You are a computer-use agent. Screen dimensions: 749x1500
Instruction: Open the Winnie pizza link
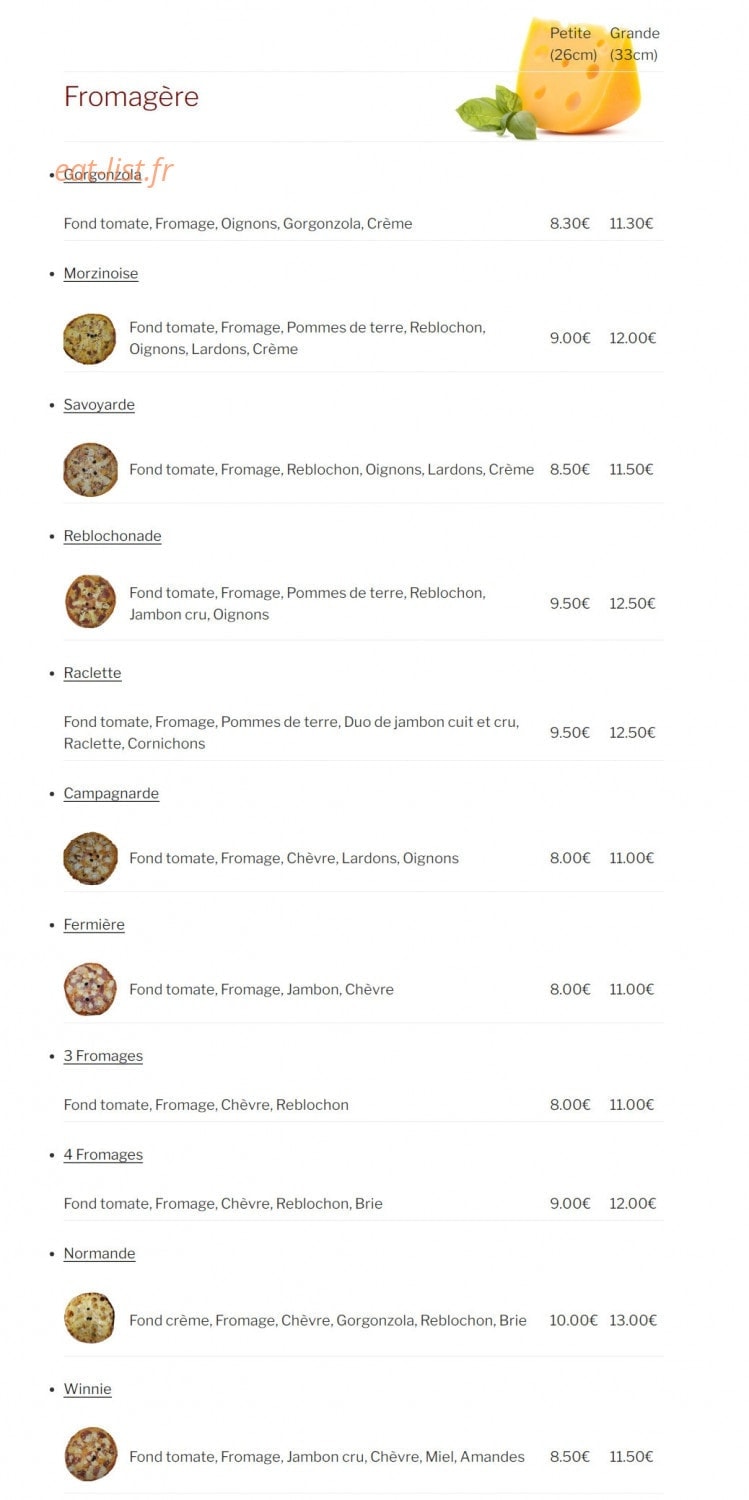pyautogui.click(x=87, y=1389)
